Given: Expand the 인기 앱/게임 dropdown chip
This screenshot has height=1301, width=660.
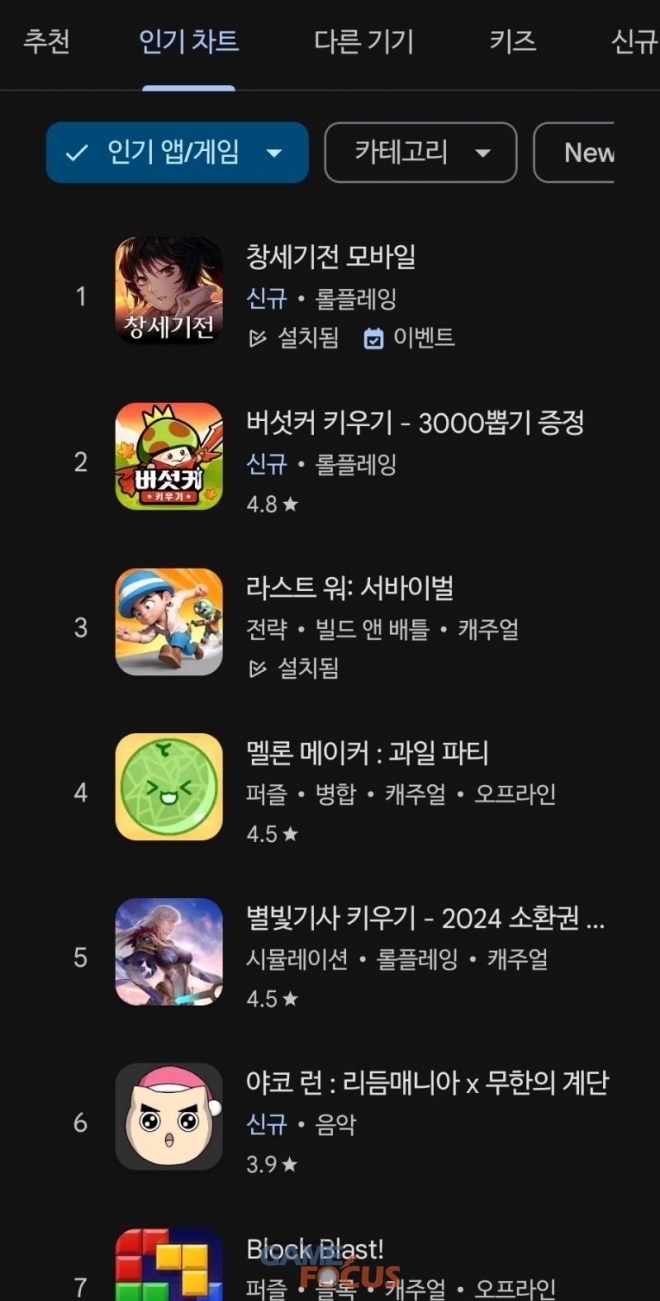Looking at the screenshot, I should coord(177,153).
